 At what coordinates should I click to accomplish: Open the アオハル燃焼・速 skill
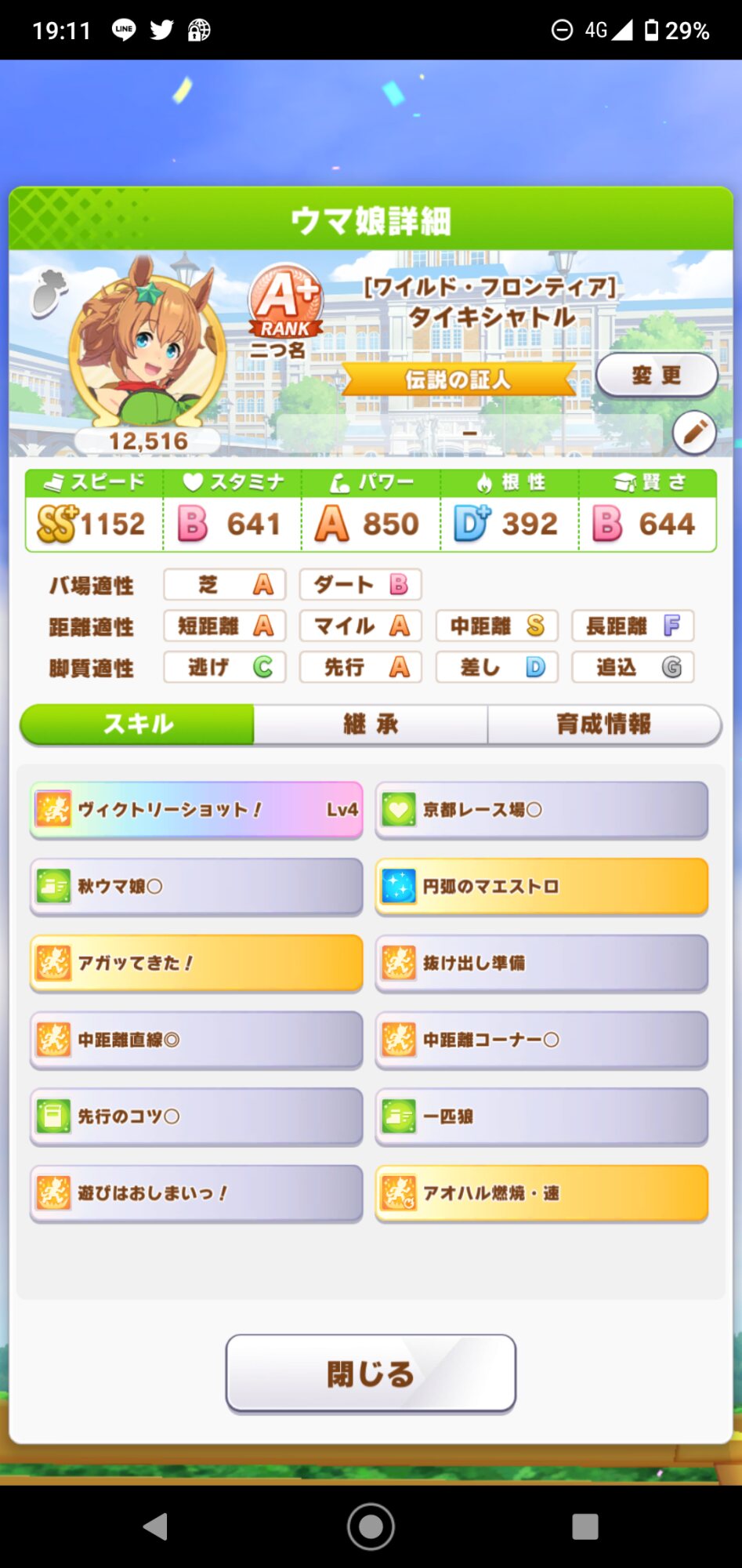coord(541,1193)
